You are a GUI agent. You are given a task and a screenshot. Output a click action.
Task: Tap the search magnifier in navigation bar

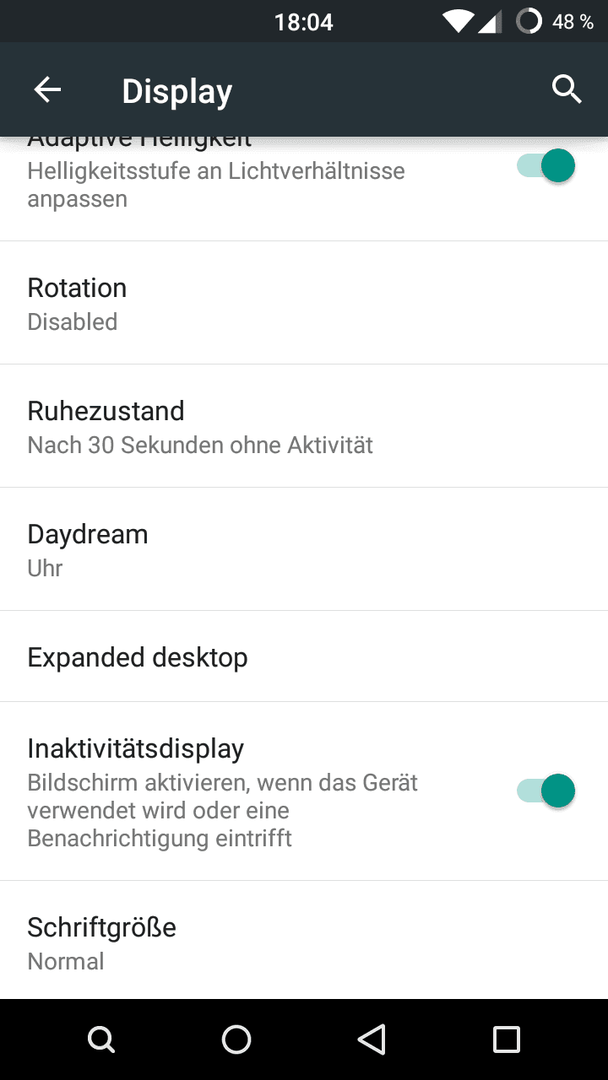click(101, 1039)
